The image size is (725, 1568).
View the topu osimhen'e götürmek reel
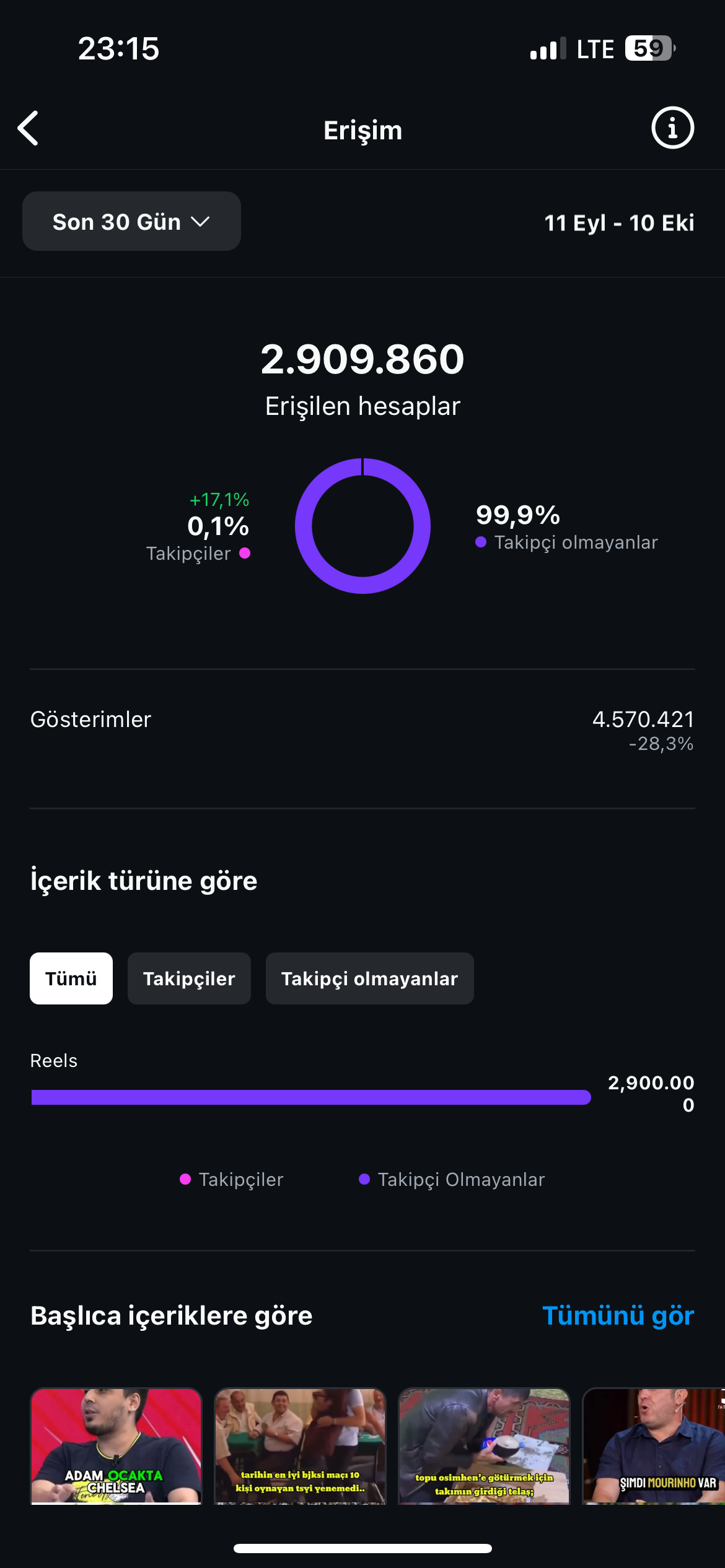[484, 1446]
